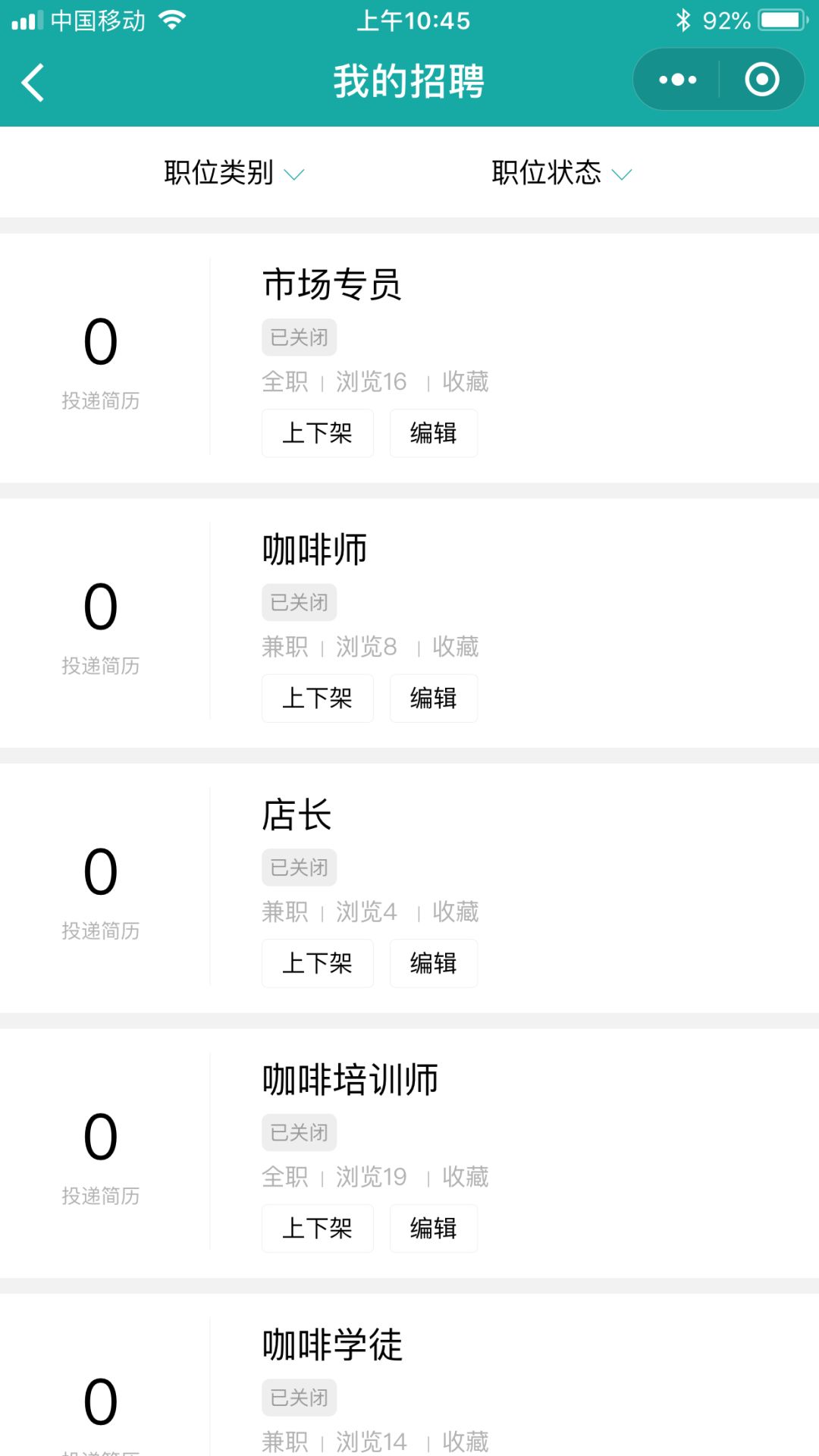The width and height of the screenshot is (819, 1456).
Task: Edit the 咖啡培训师 job posting
Action: pyautogui.click(x=434, y=1228)
